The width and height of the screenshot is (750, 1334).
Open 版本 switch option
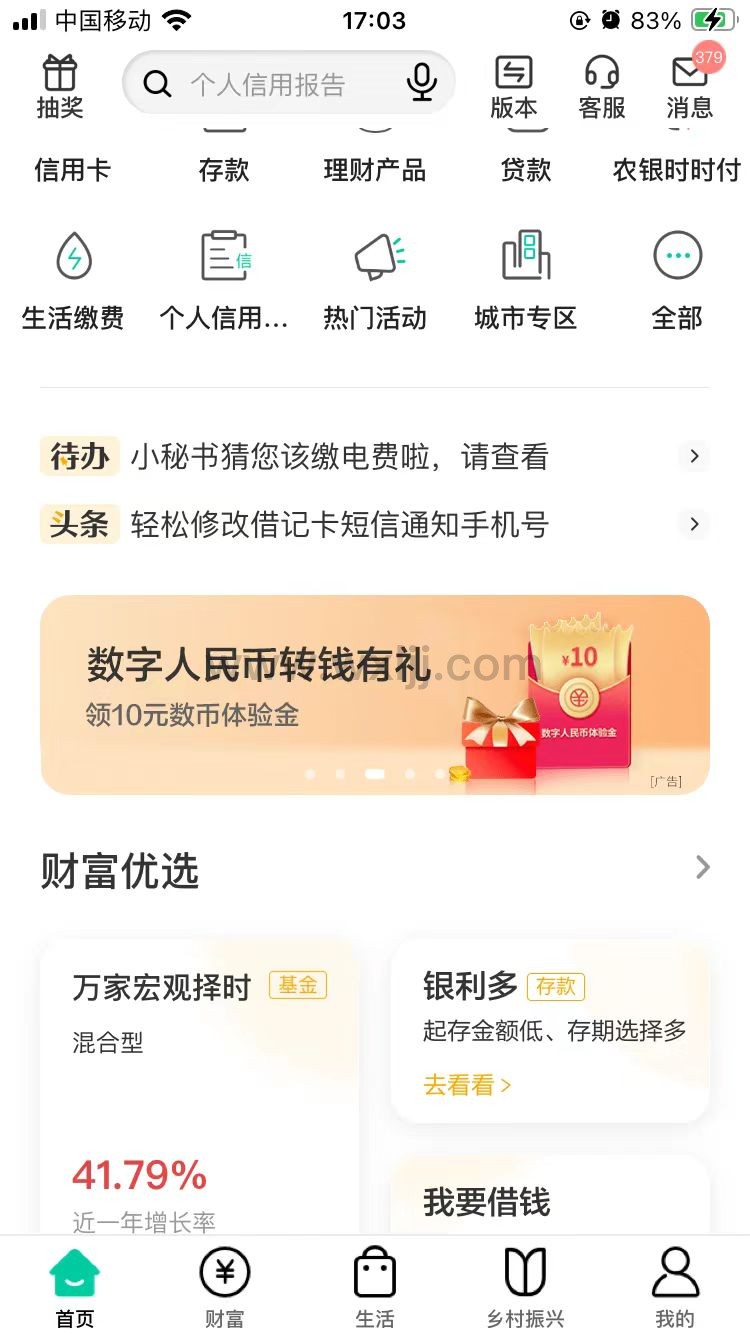514,87
